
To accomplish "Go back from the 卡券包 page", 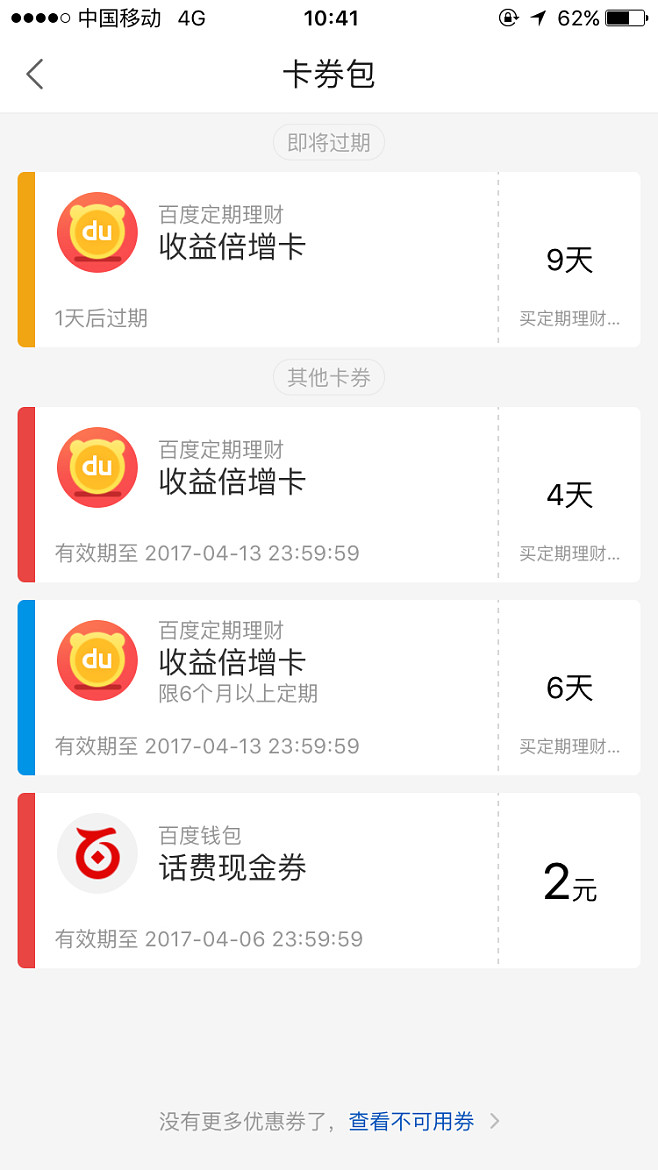I will [35, 74].
